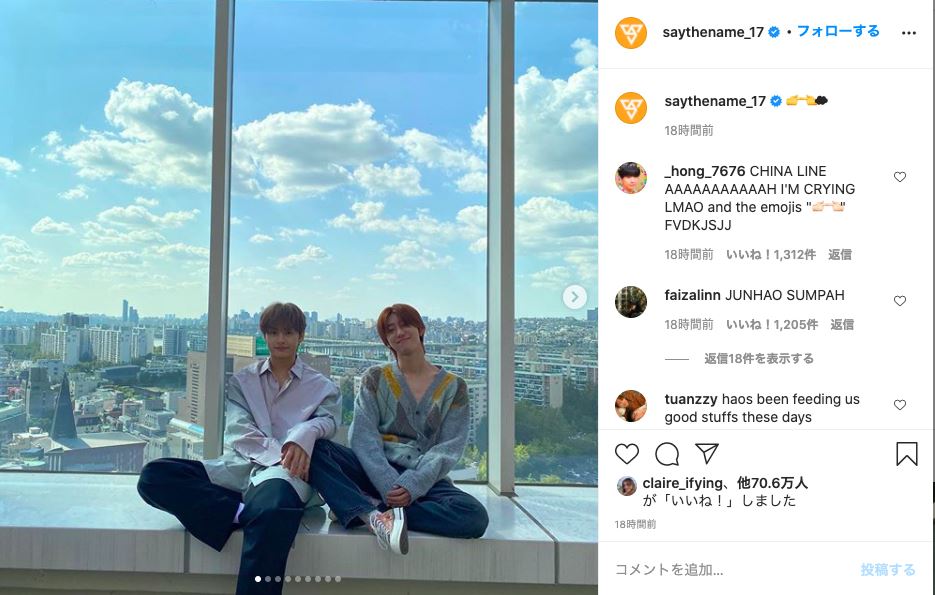Screen dimensions: 935x595
Task: Go to the next photo in the carousel
Action: (574, 297)
